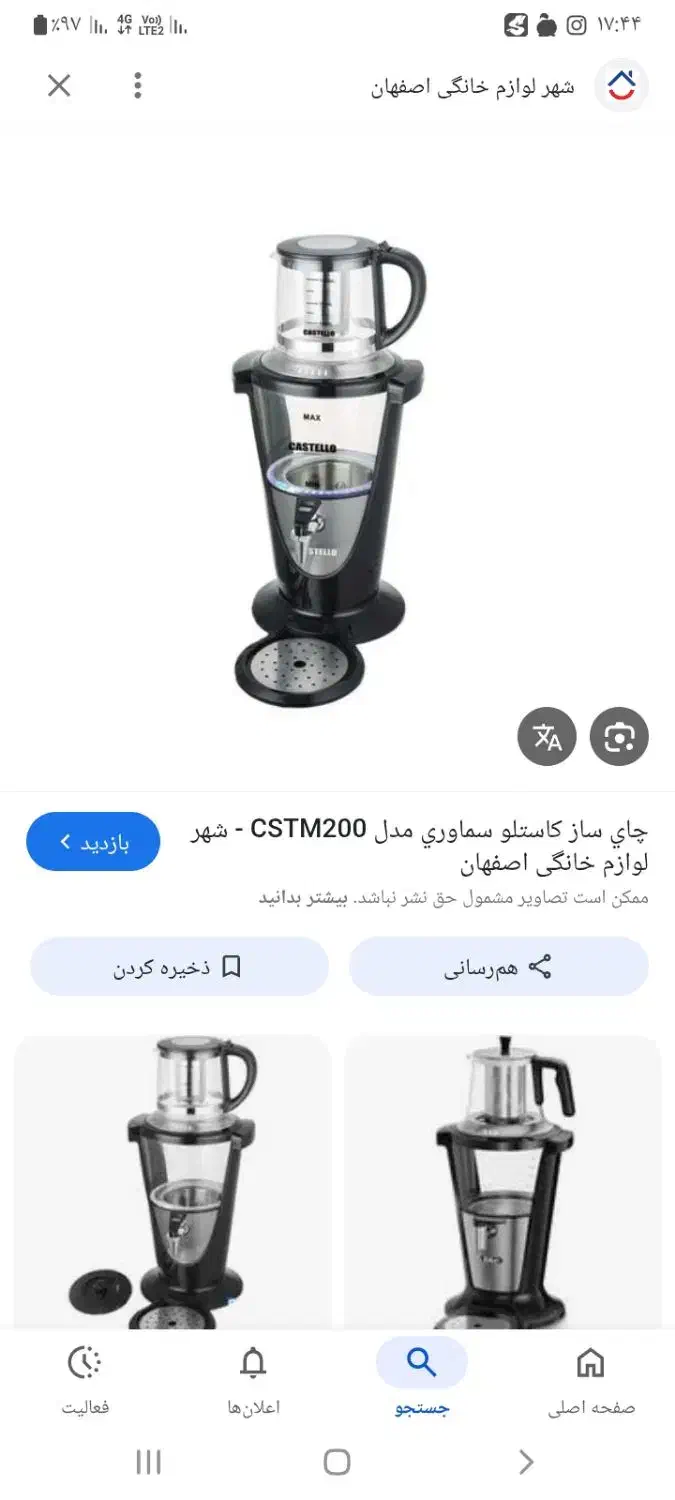
Task: Search this image with Google Lens
Action: (619, 738)
